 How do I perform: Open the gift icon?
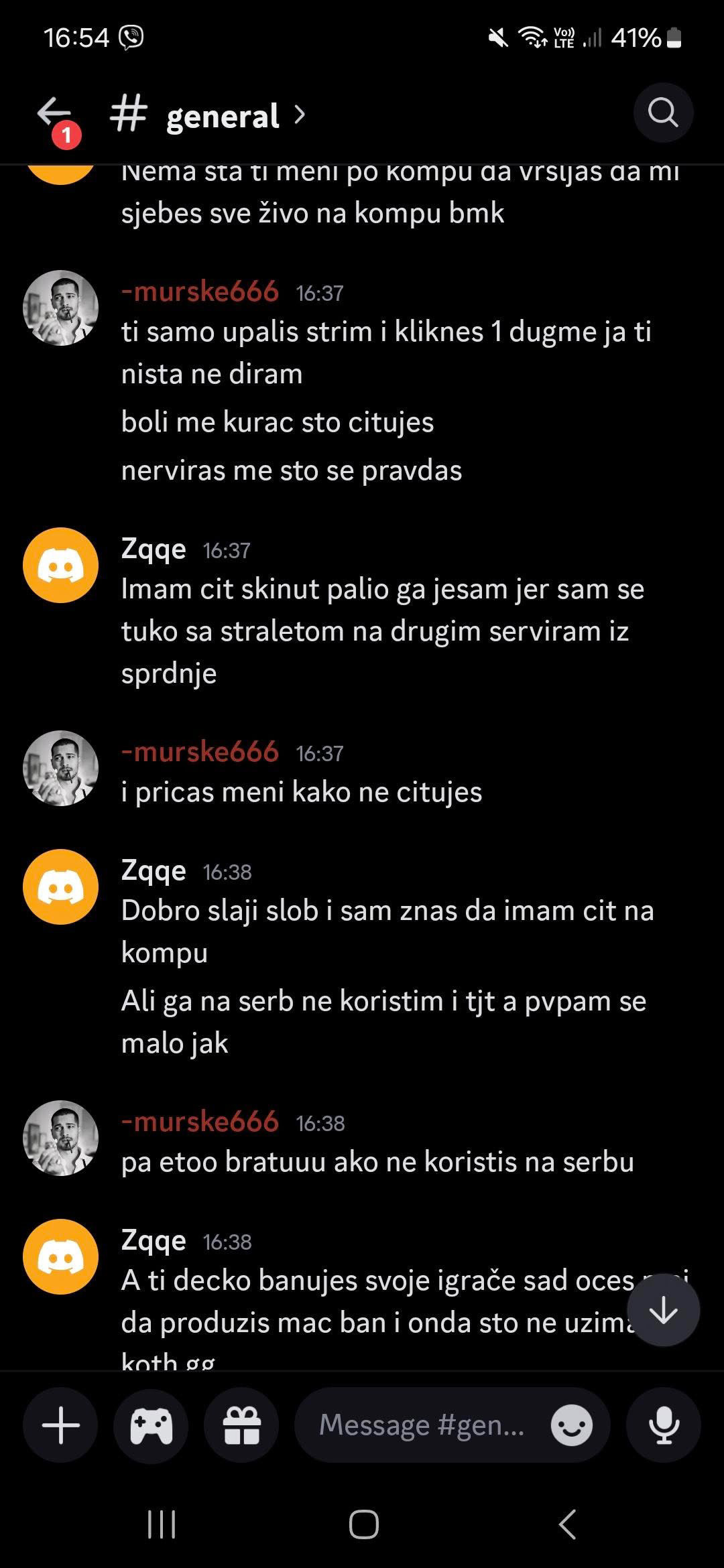241,1425
